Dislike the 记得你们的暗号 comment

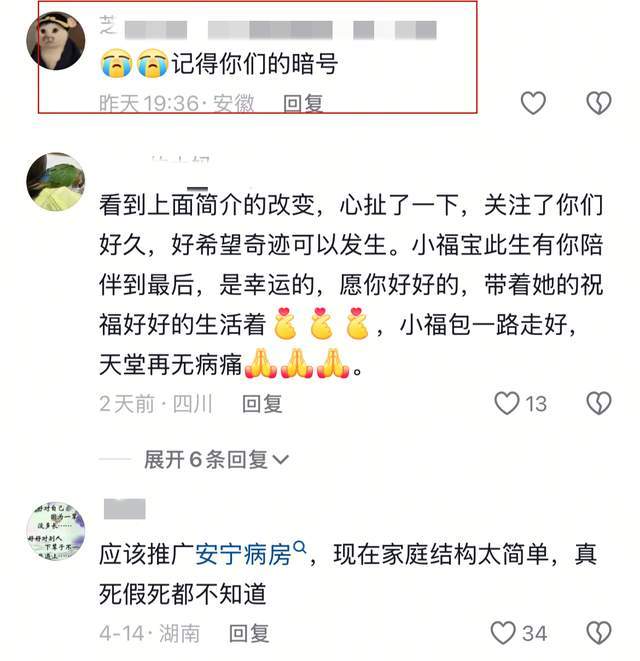pyautogui.click(x=598, y=102)
